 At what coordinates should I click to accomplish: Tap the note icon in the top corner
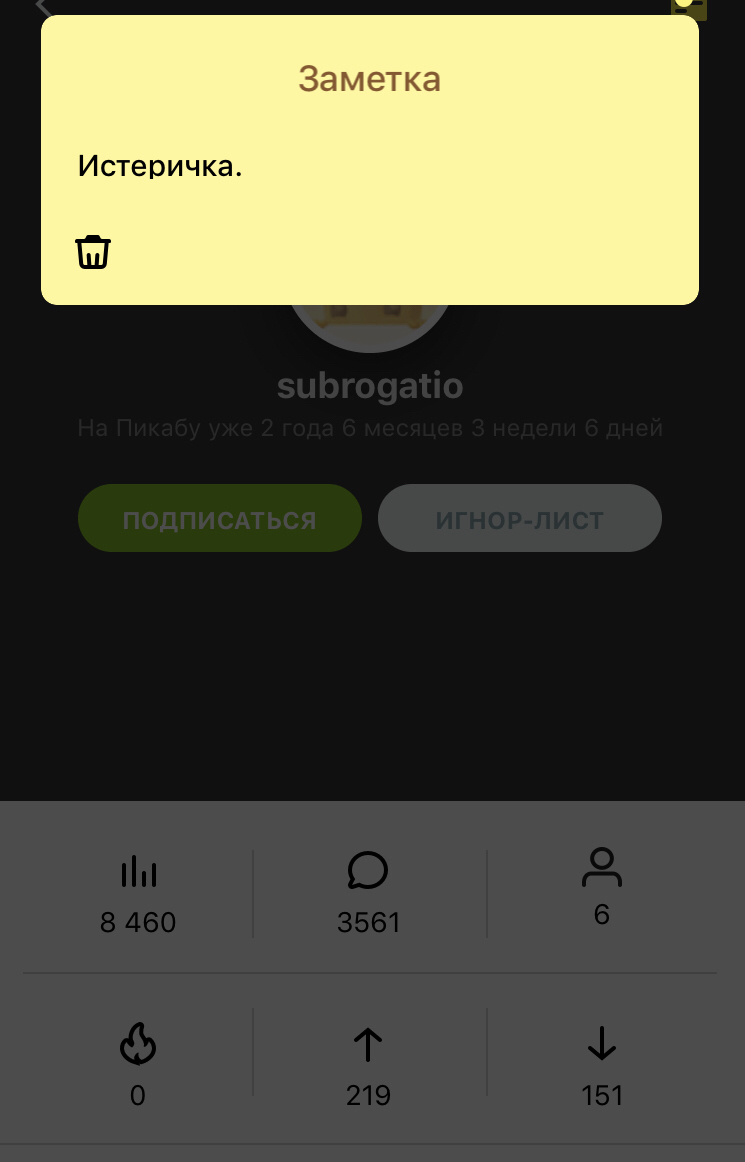[x=688, y=7]
